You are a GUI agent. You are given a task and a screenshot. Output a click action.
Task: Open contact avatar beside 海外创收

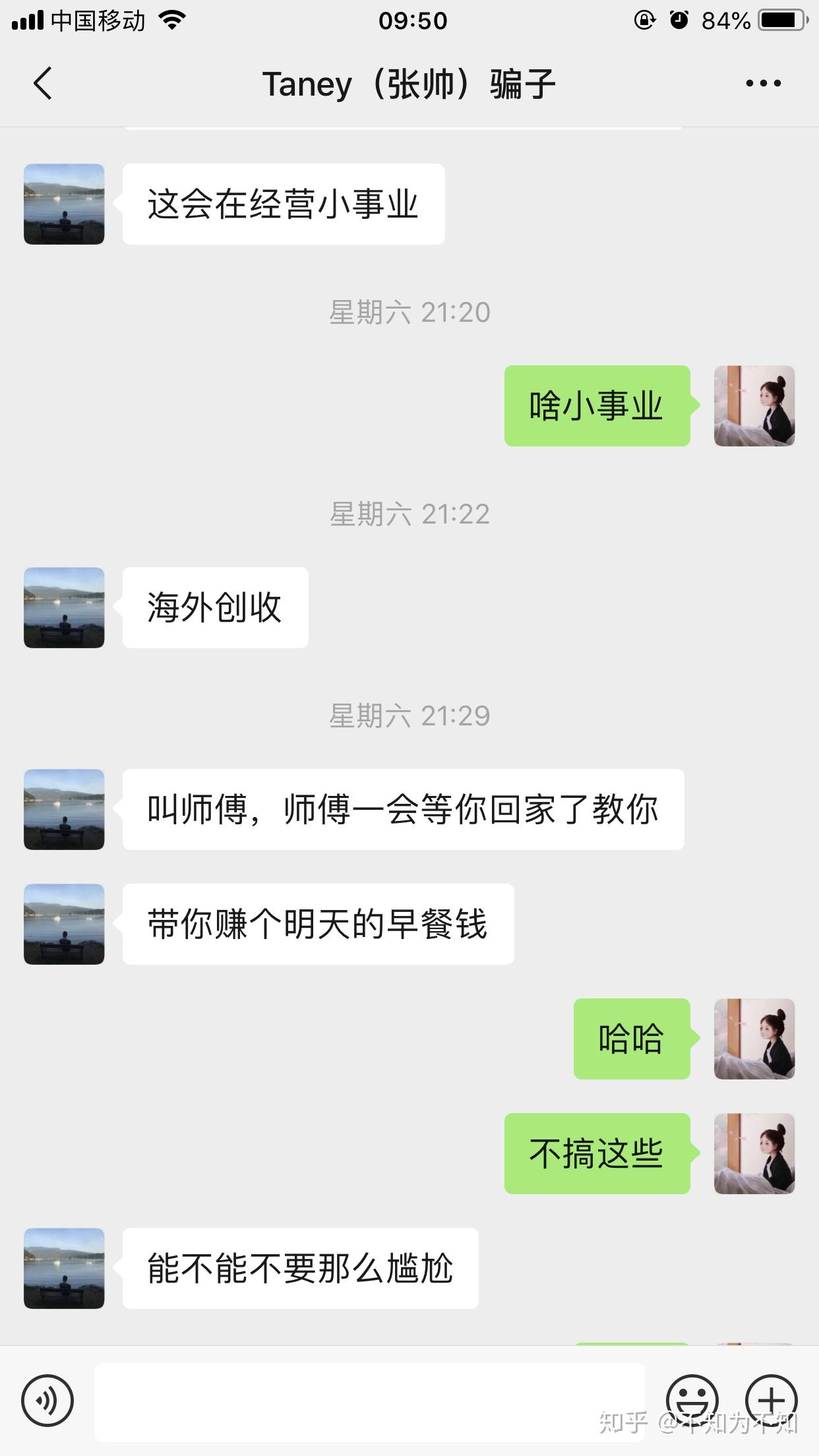pyautogui.click(x=64, y=607)
